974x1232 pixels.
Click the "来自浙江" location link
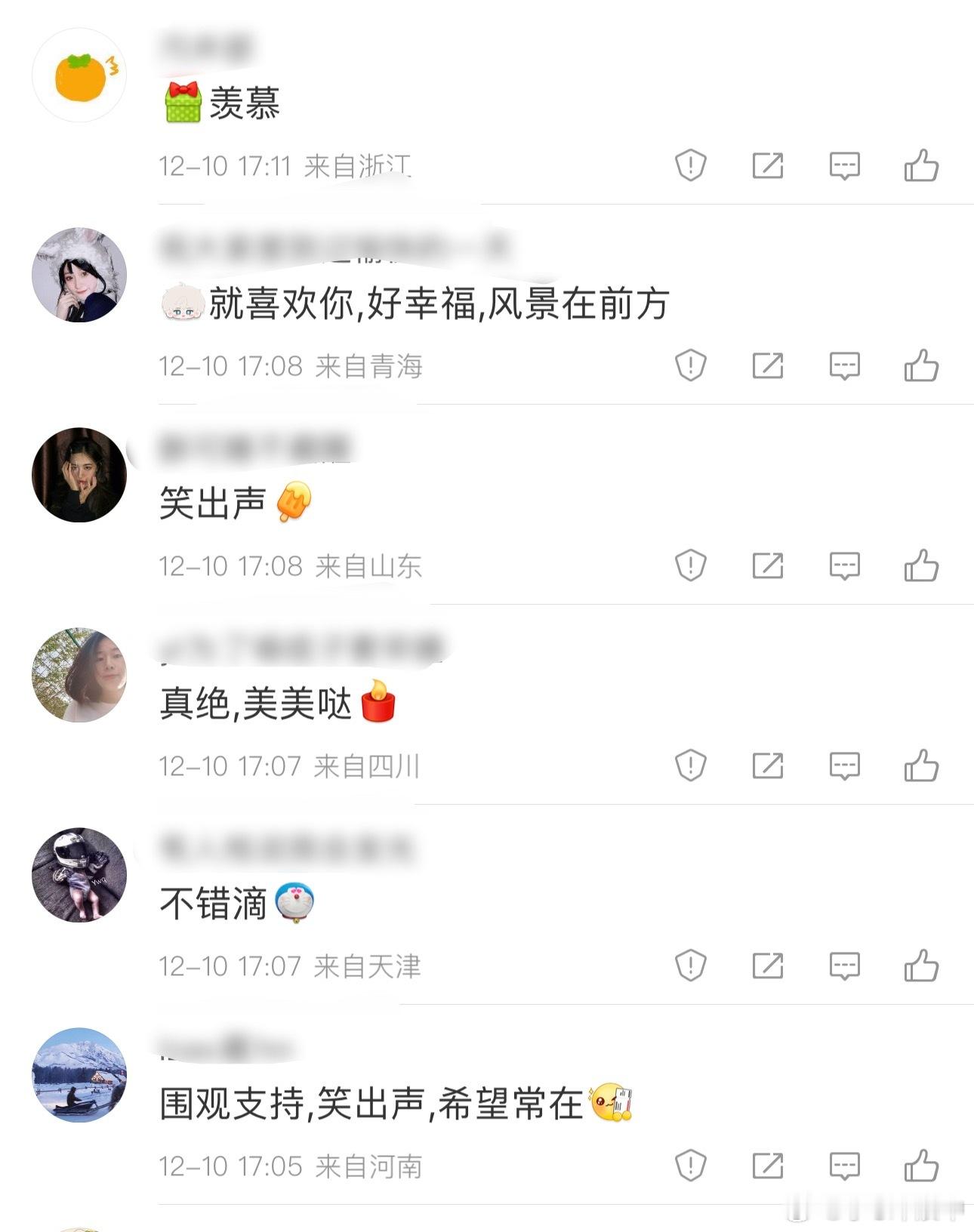coord(367,168)
